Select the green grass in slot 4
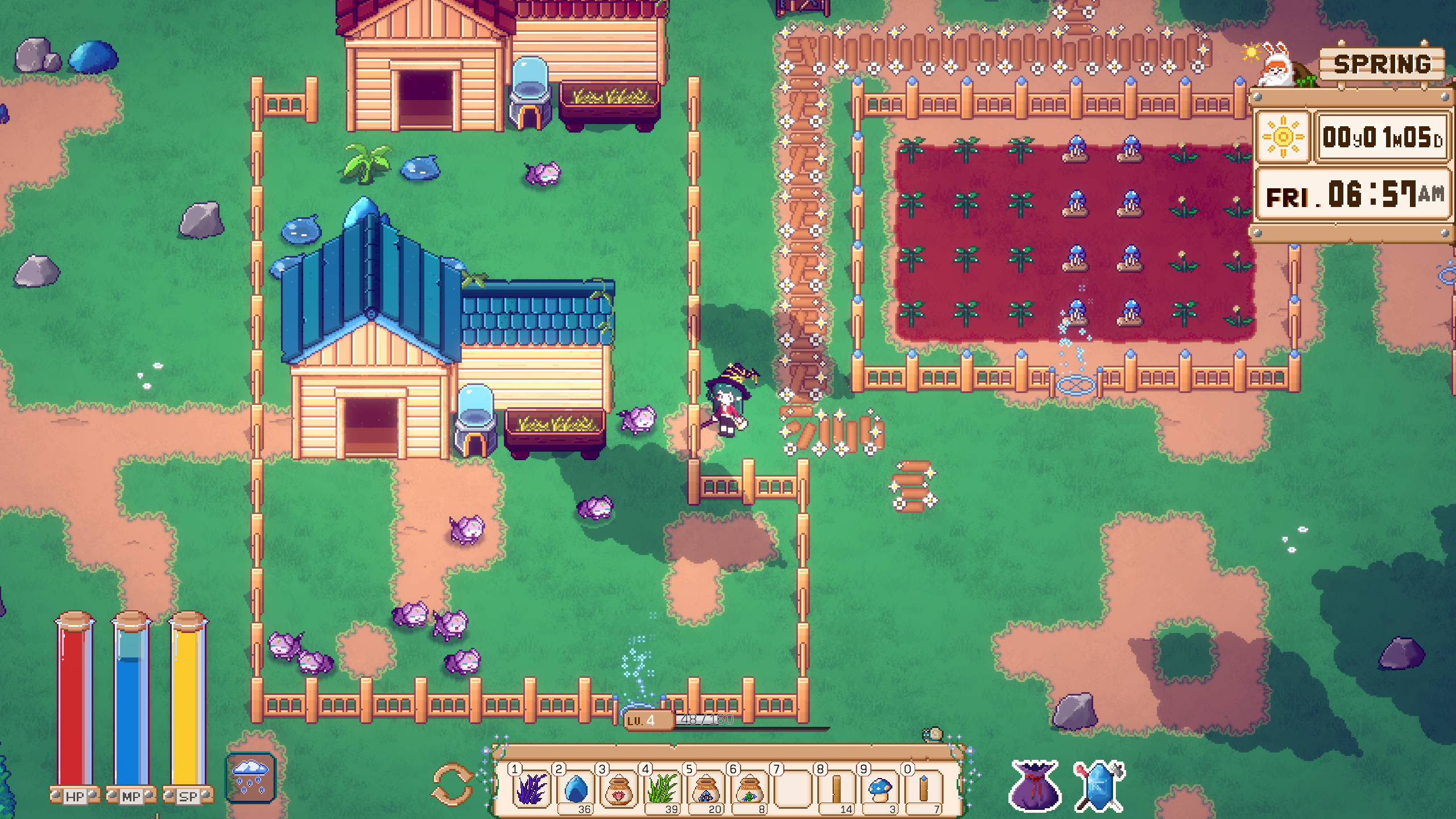The image size is (1456, 819). pyautogui.click(x=662, y=789)
